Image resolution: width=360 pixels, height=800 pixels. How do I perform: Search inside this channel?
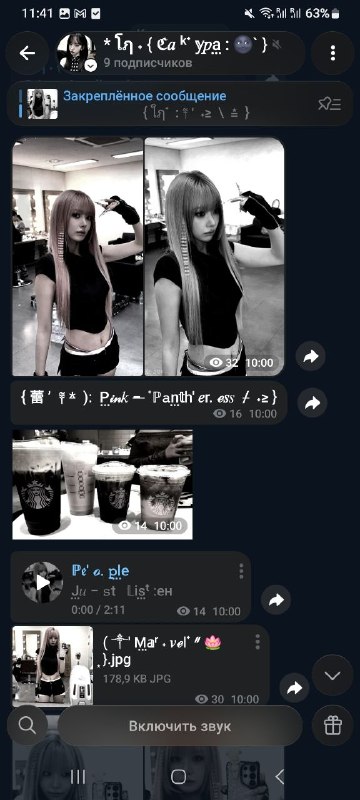pos(27,725)
